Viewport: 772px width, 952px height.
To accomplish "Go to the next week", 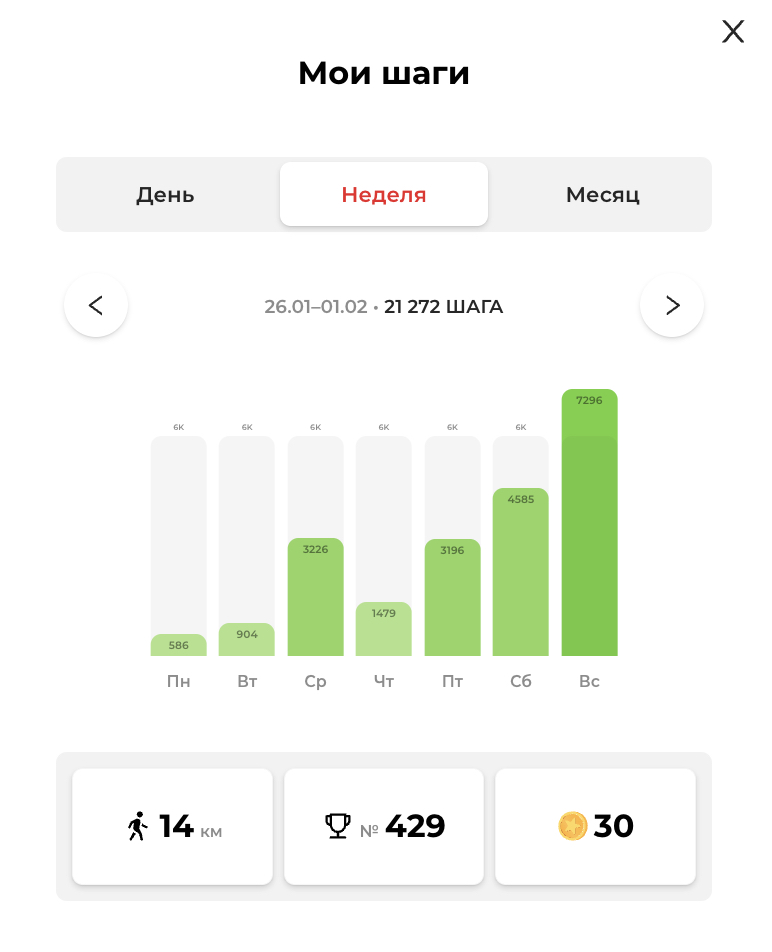I will [672, 306].
